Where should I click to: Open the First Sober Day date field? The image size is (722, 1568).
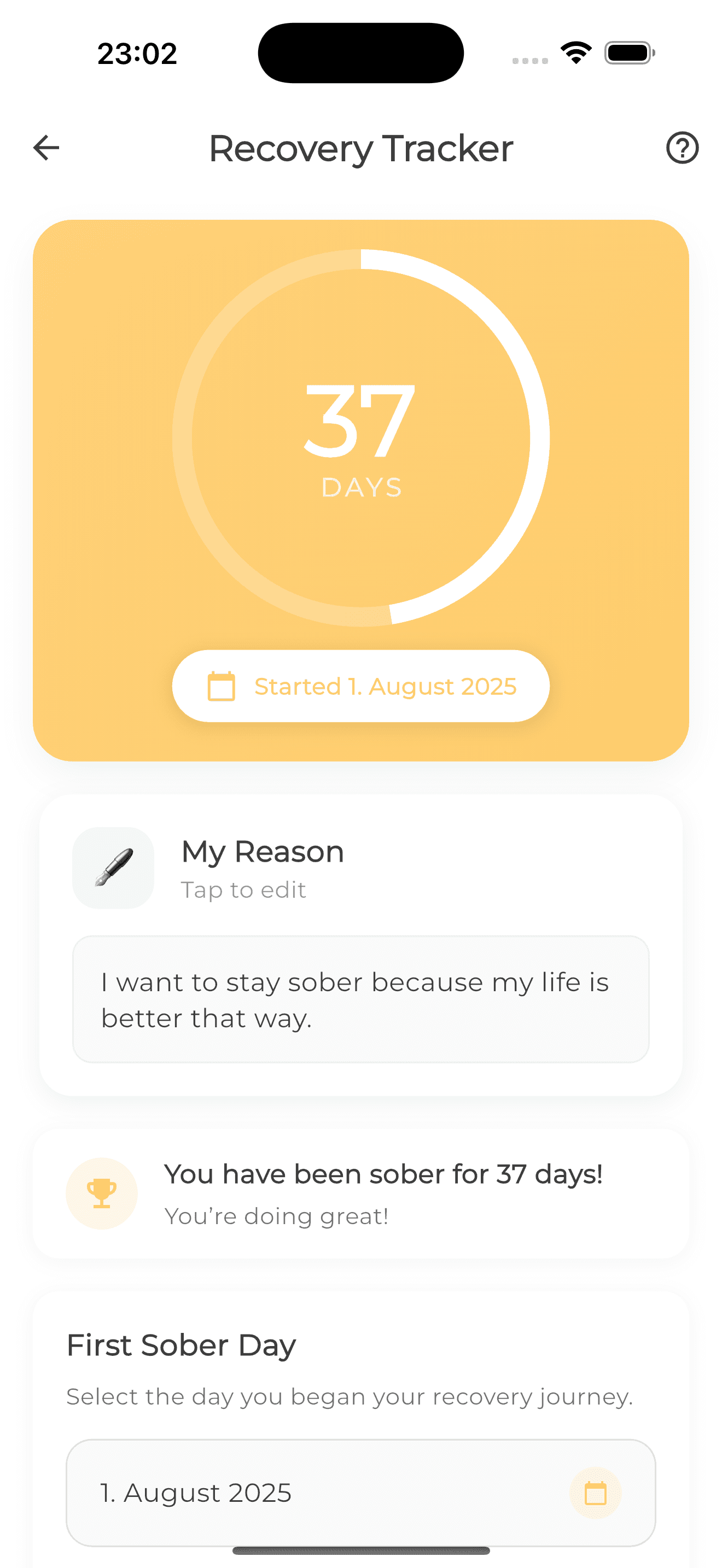[x=361, y=1493]
